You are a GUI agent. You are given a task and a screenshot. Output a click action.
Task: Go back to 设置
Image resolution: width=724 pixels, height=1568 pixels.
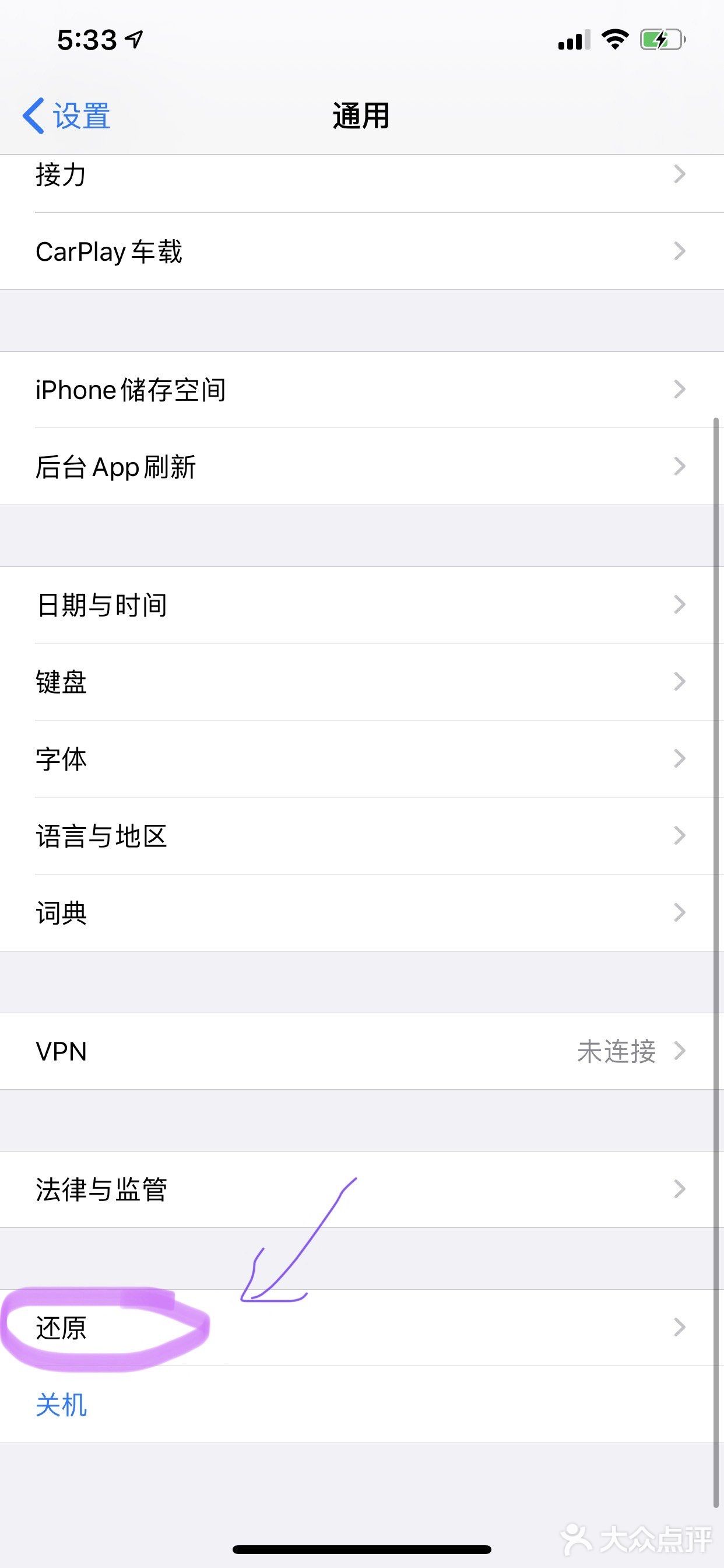tap(67, 116)
